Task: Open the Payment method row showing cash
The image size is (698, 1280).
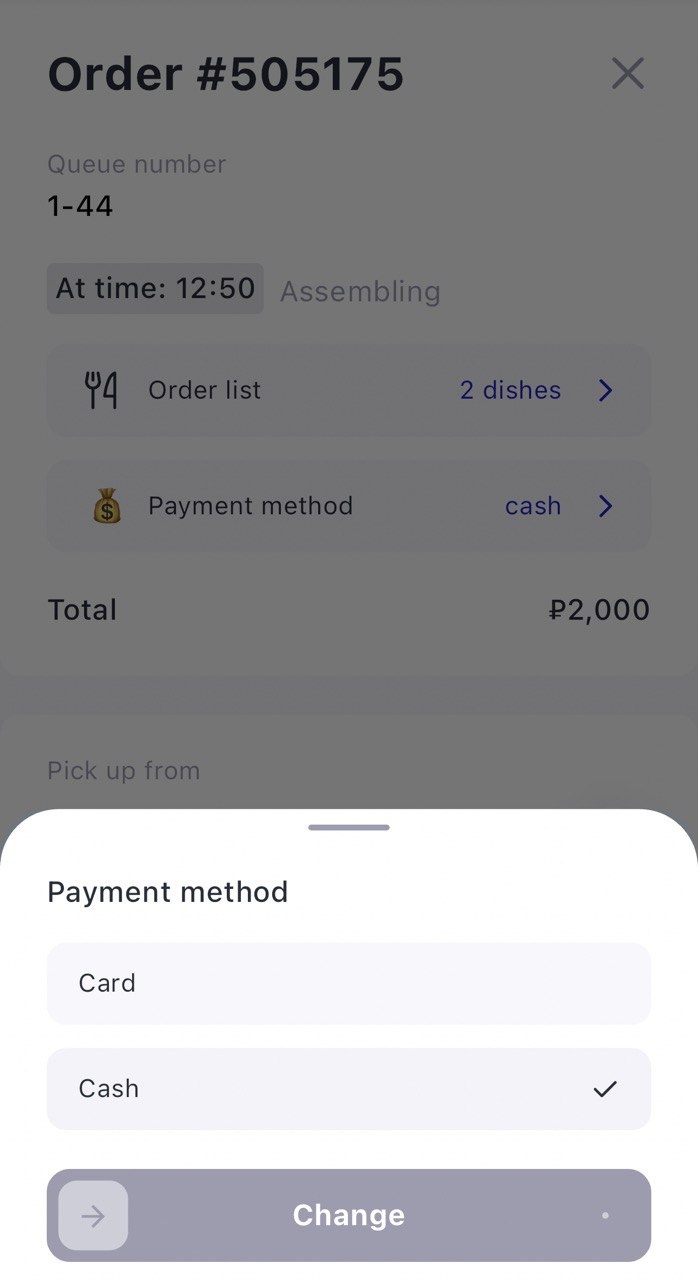Action: 349,506
